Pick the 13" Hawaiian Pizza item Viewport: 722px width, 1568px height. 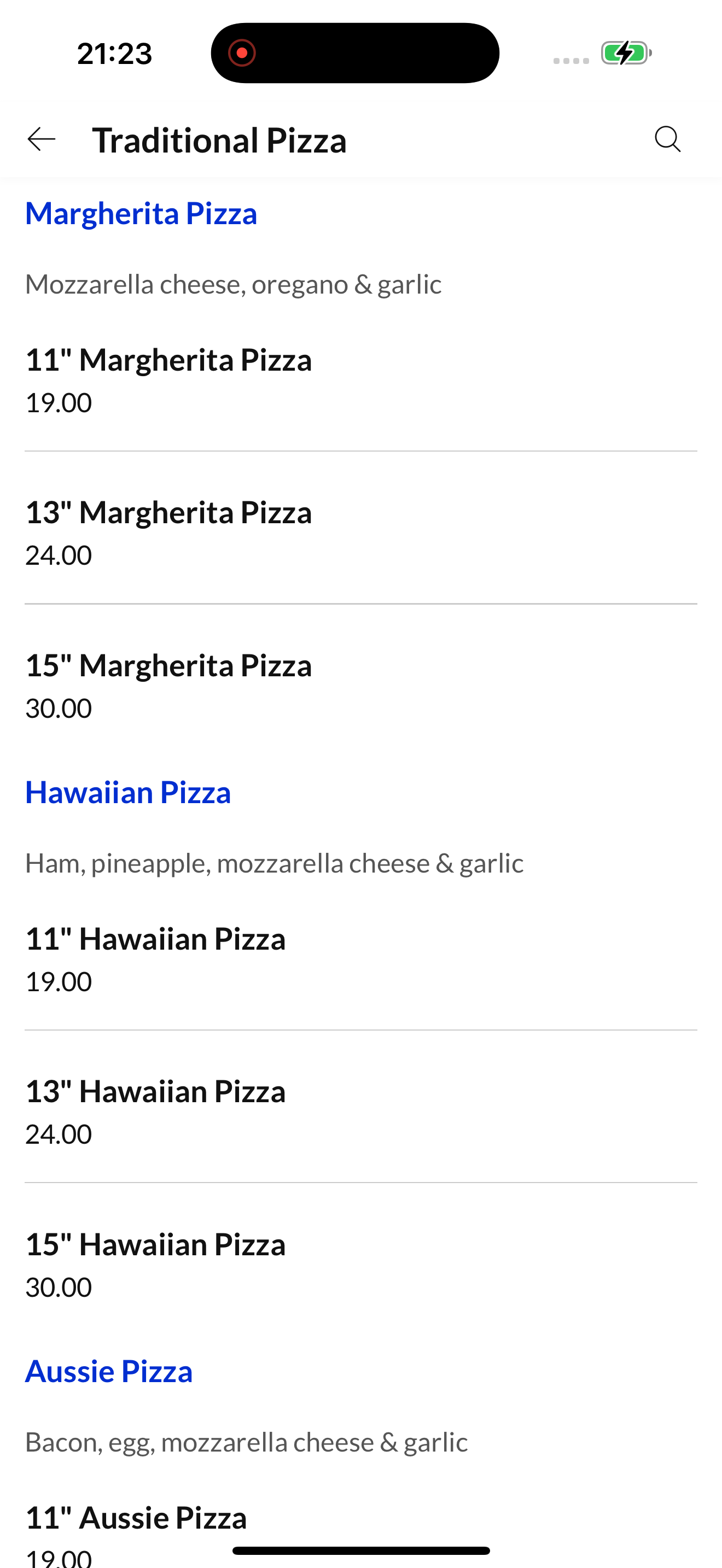(361, 1111)
